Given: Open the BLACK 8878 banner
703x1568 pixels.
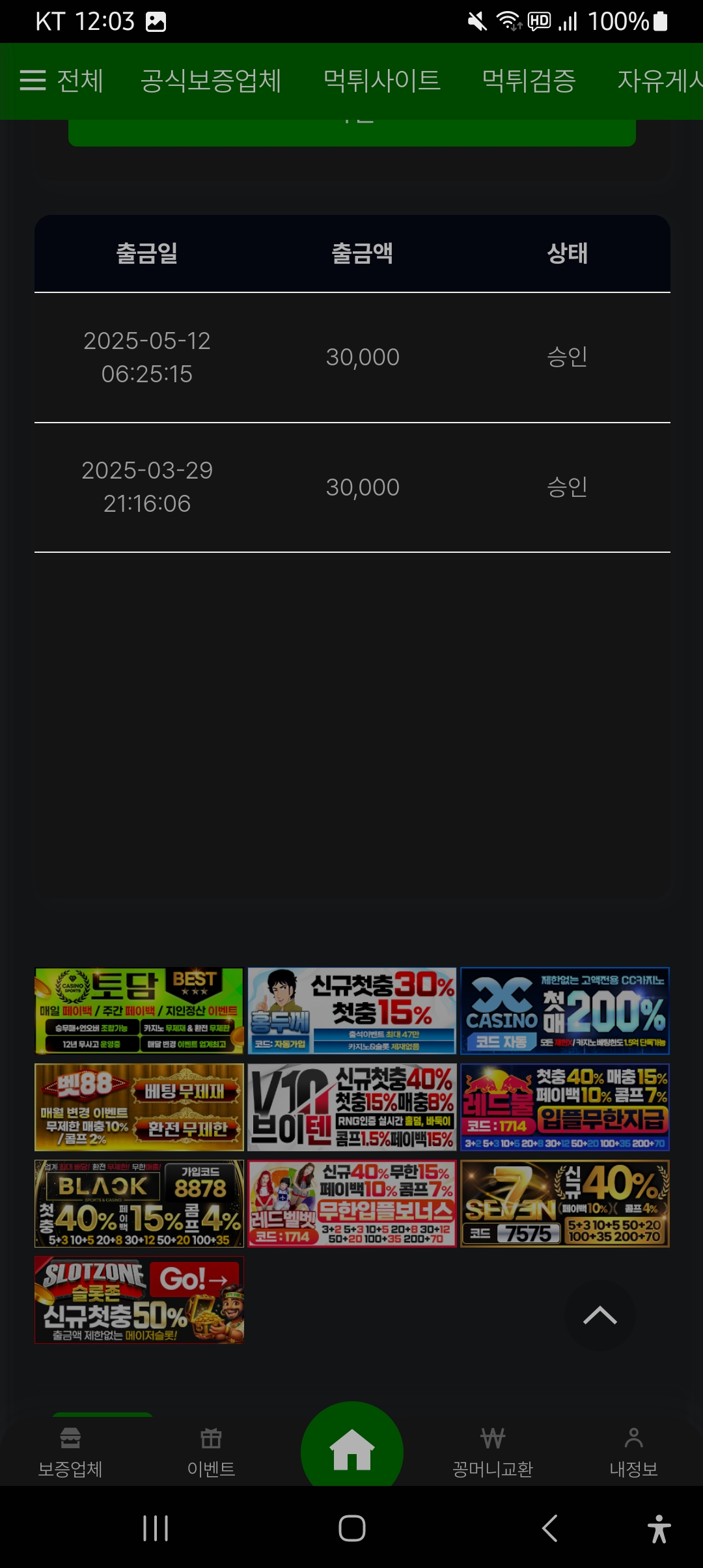Looking at the screenshot, I should (139, 1203).
